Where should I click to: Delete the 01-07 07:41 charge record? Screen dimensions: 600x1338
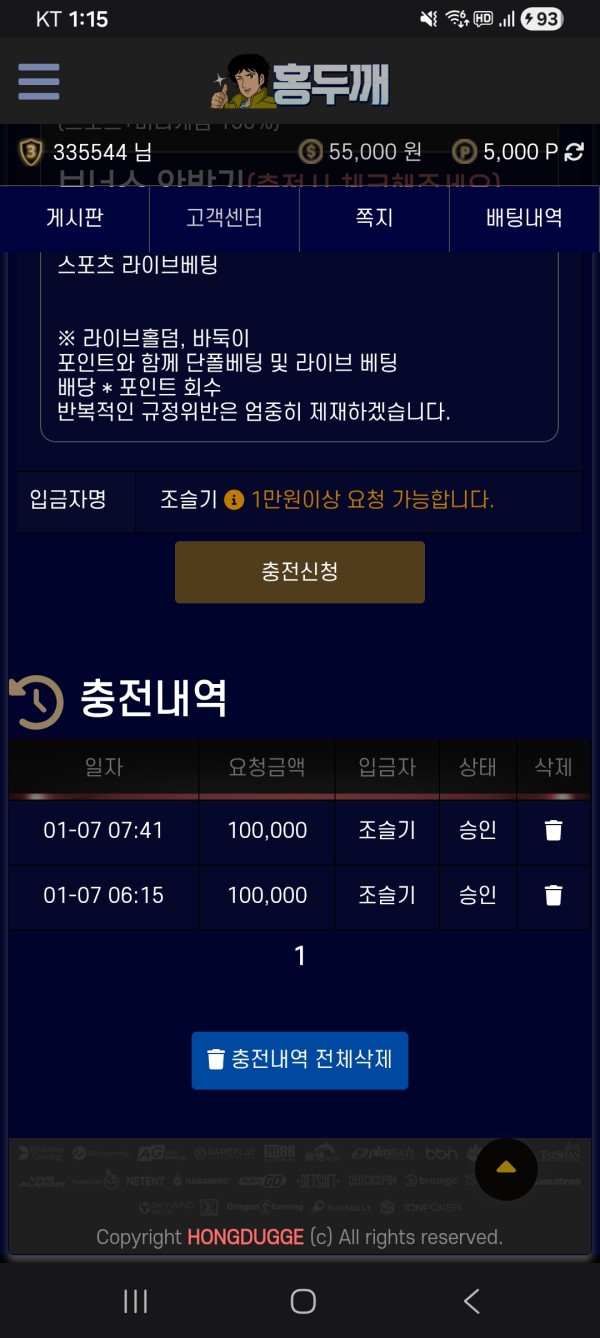553,830
